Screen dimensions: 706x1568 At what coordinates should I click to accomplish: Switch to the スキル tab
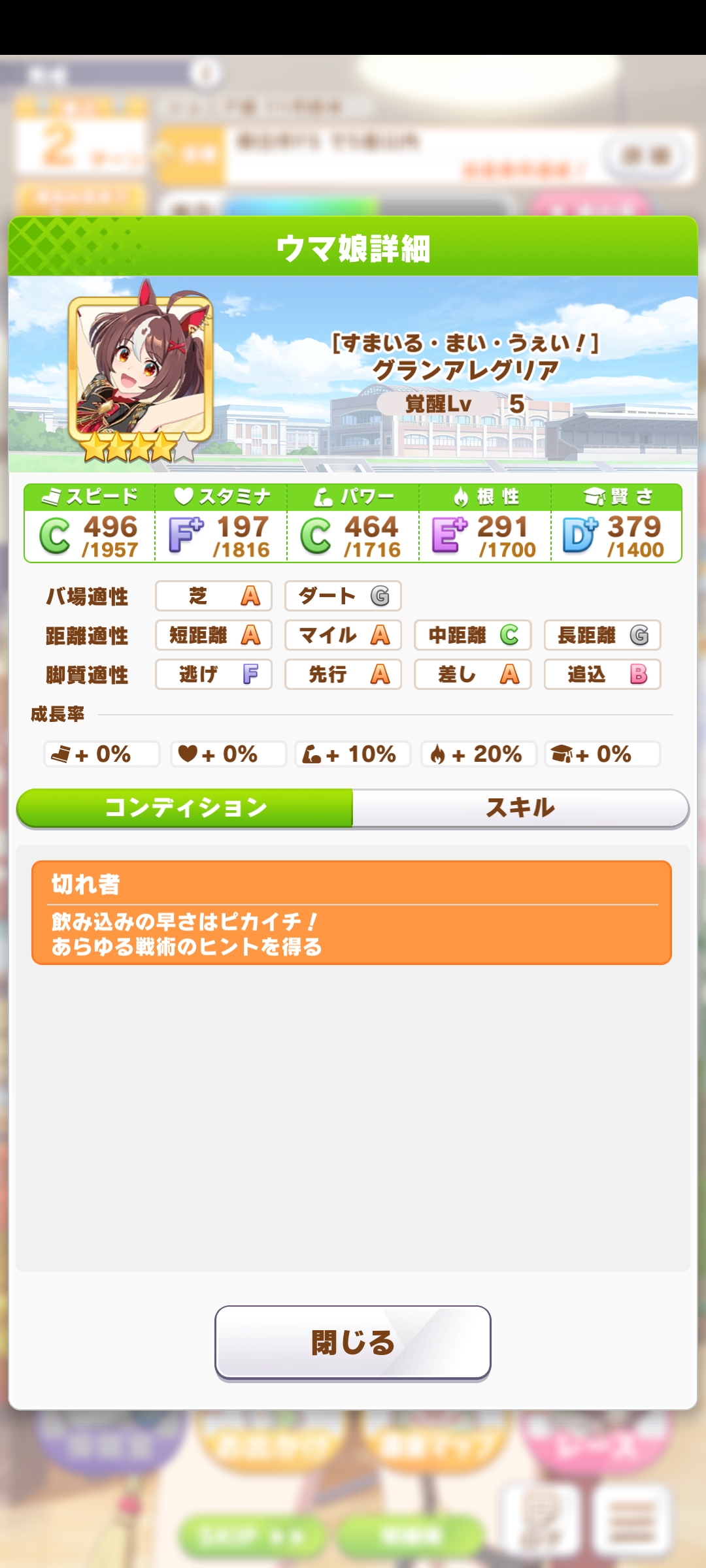pyautogui.click(x=520, y=808)
